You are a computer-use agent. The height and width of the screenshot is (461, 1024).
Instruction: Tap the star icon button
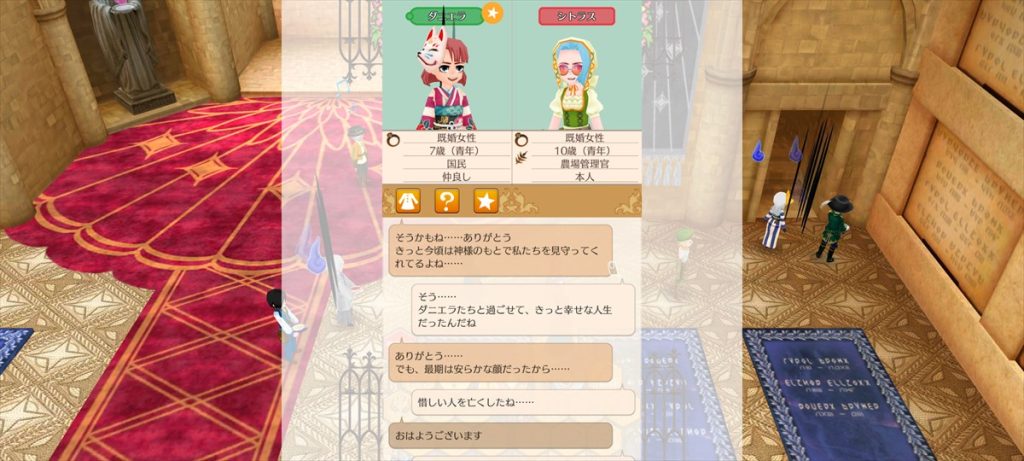pos(485,201)
